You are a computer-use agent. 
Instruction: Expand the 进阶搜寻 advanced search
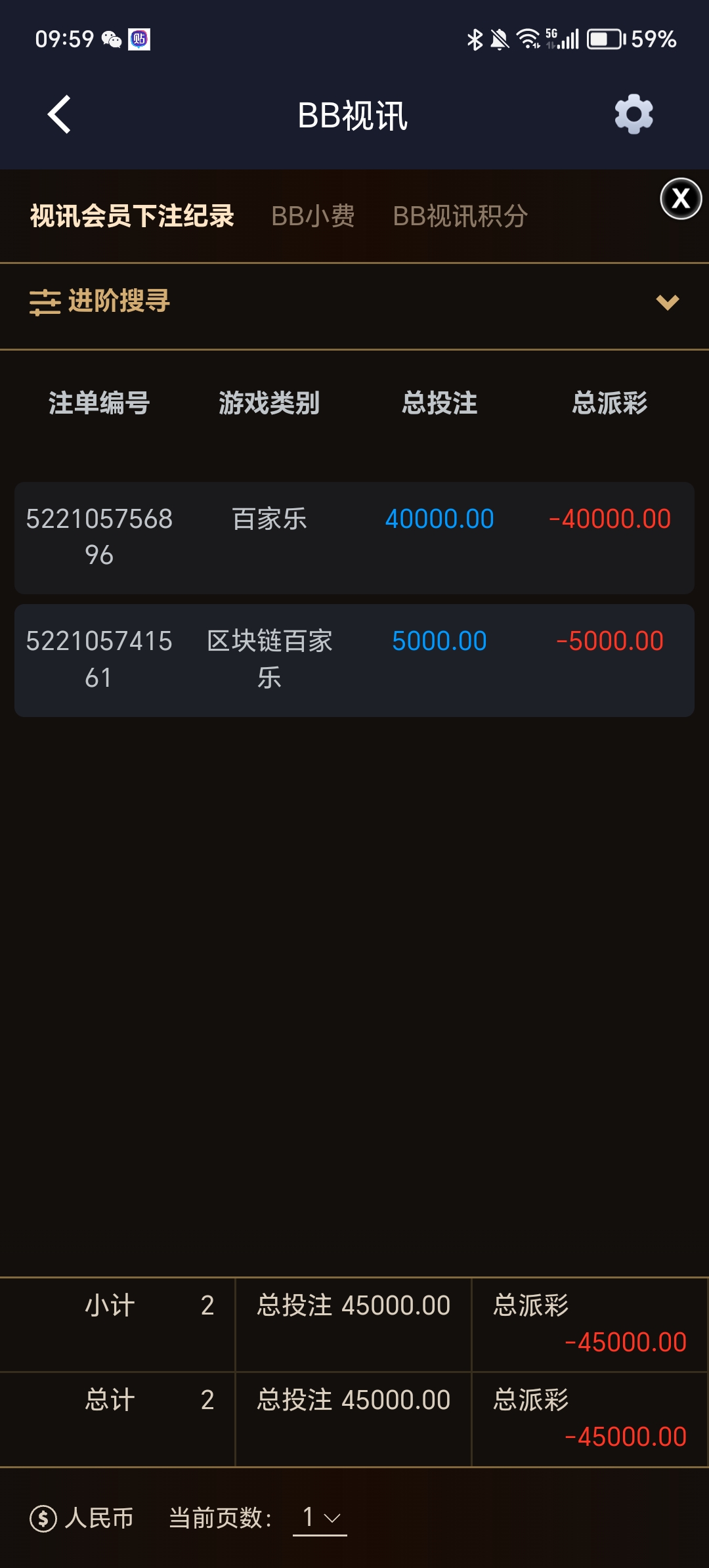354,302
